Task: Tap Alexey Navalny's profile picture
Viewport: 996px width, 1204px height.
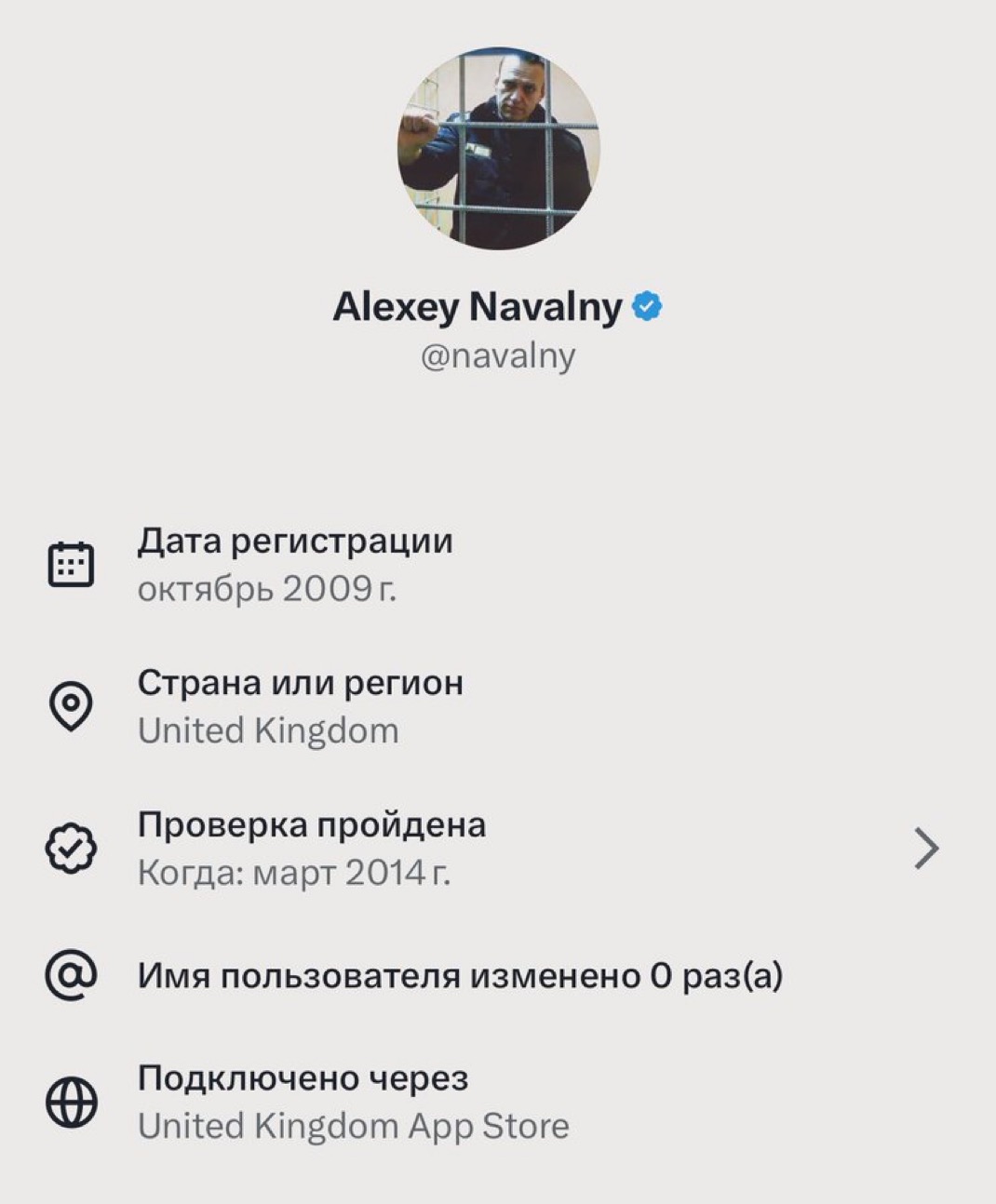Action: click(x=498, y=149)
